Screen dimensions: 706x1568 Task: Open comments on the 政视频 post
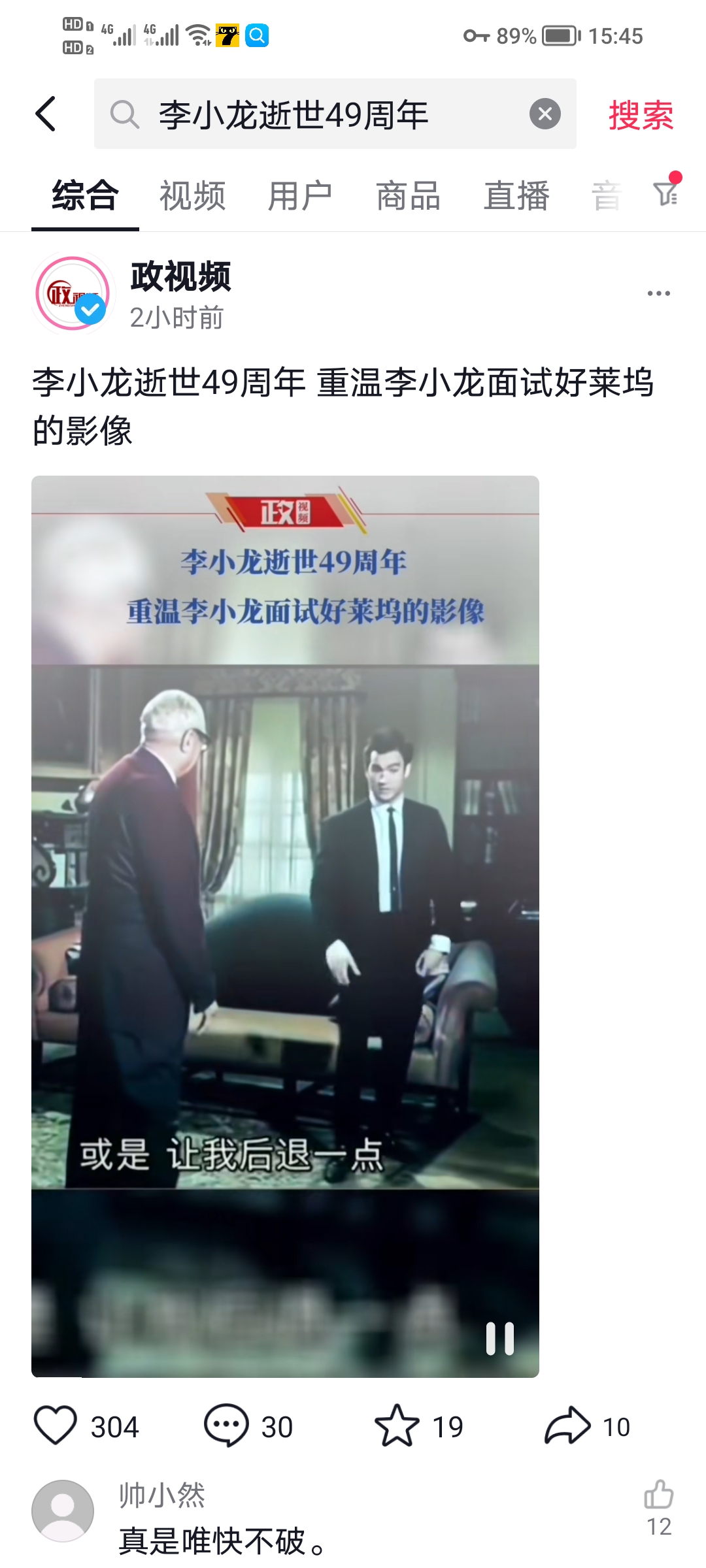coord(226,1426)
